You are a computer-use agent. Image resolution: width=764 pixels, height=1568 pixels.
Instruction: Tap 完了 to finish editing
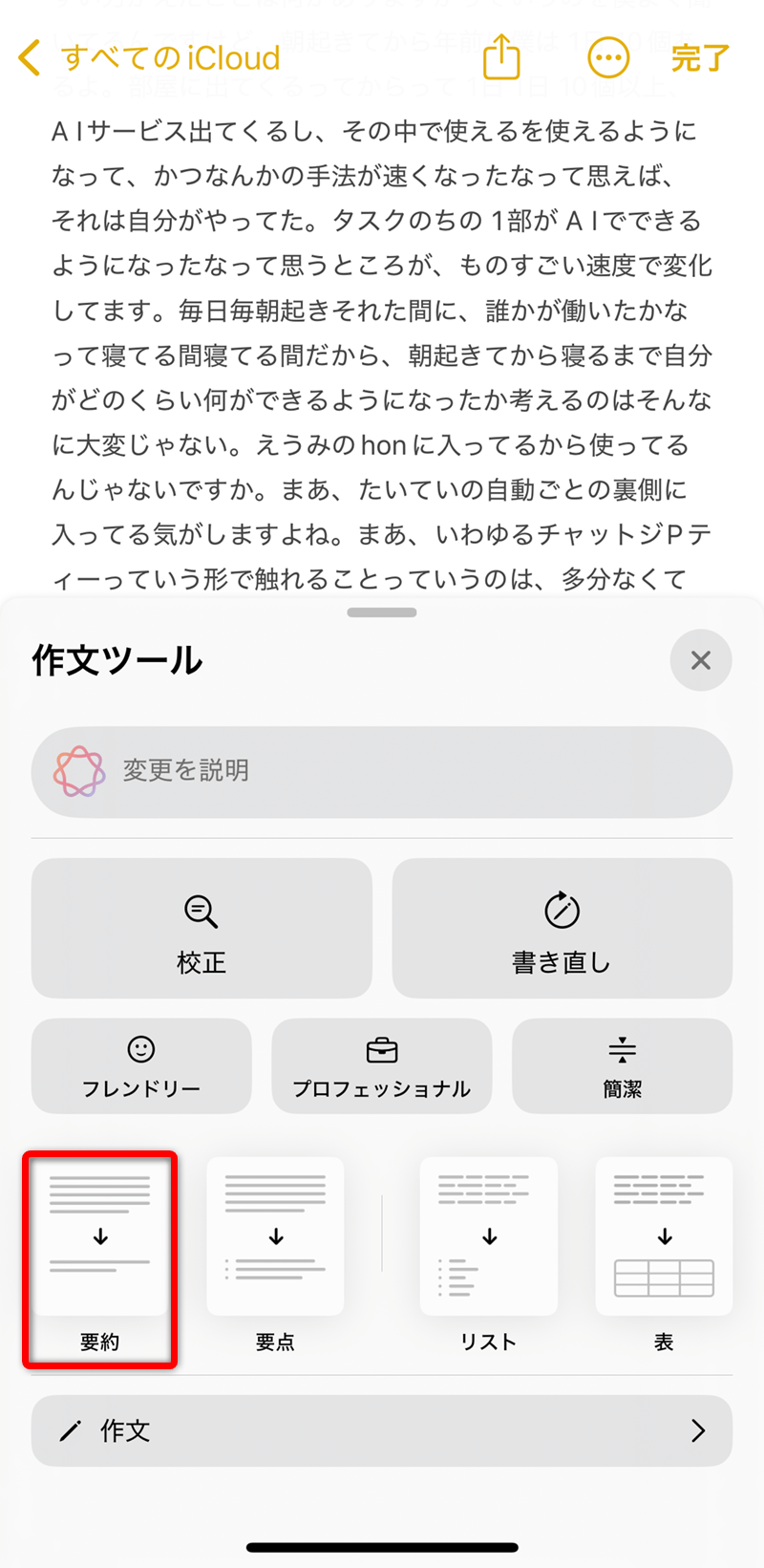(700, 58)
